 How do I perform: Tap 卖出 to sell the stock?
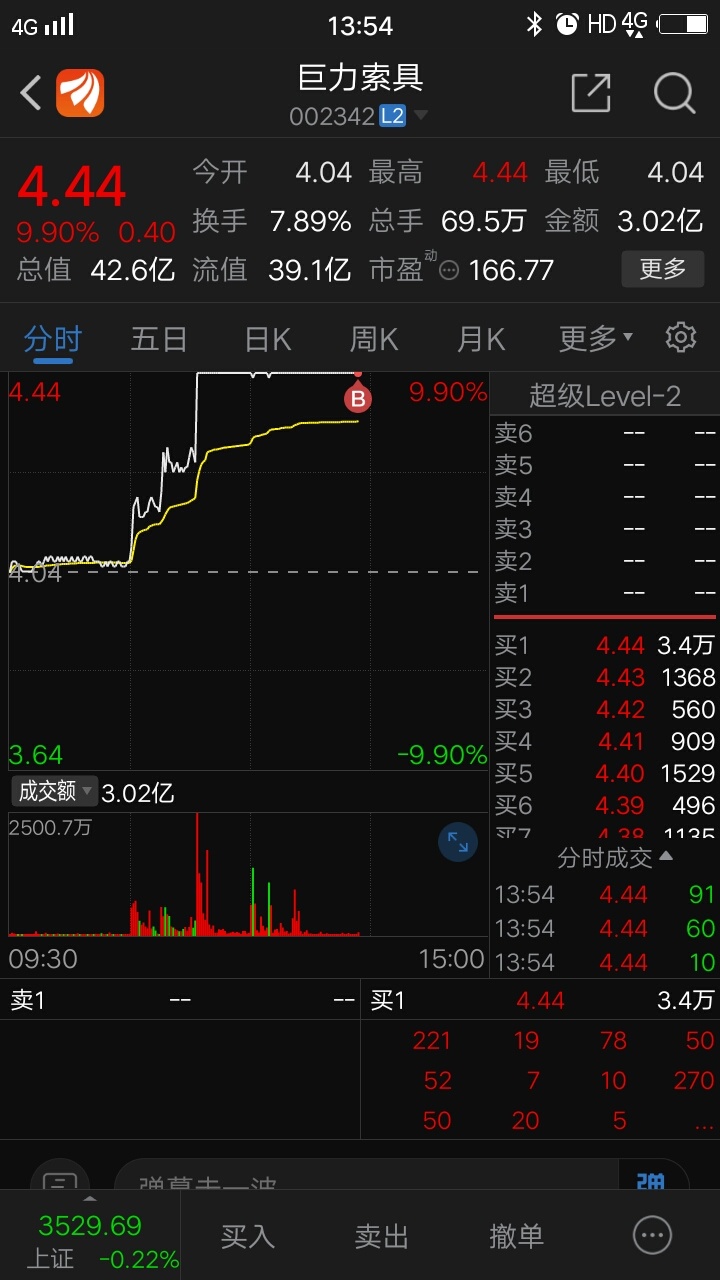(x=382, y=1236)
